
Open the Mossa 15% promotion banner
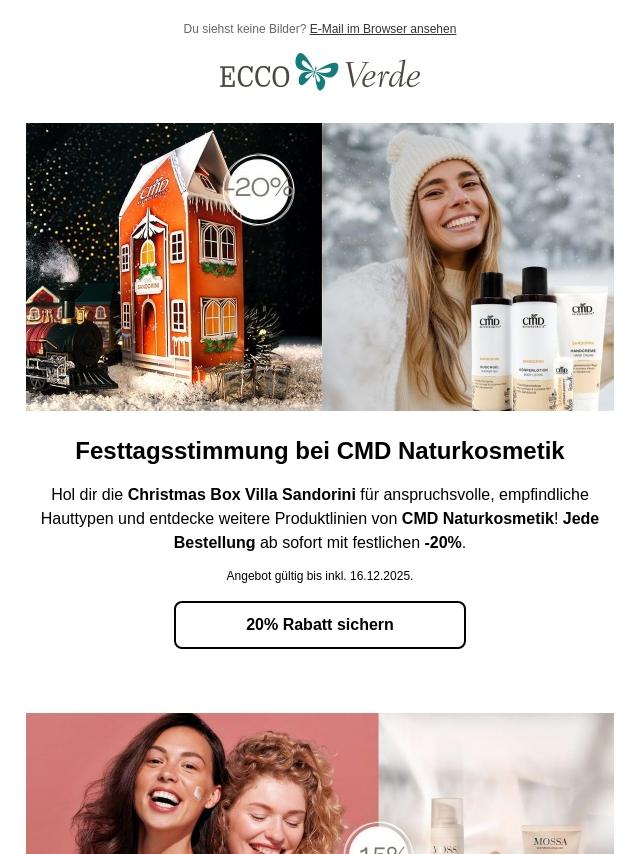[320, 783]
